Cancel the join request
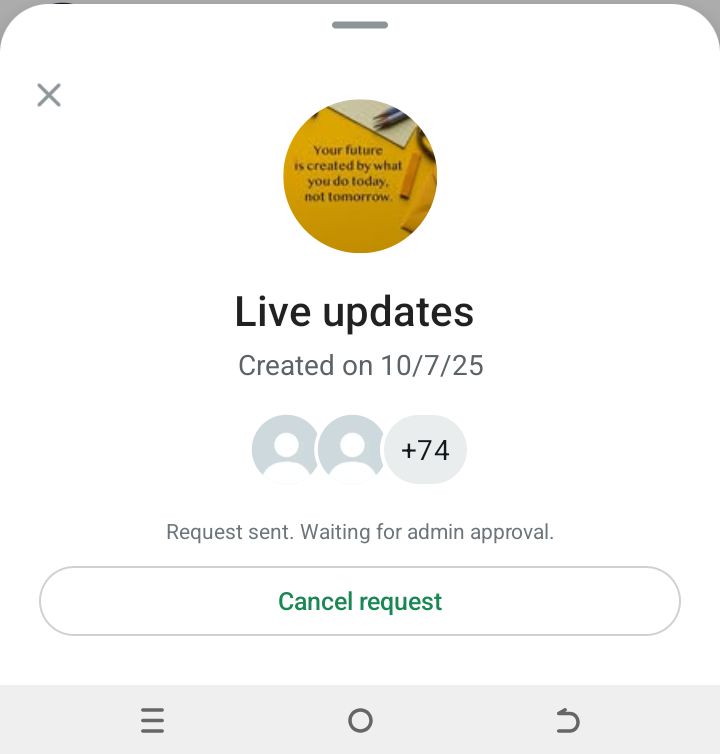This screenshot has width=720, height=754. (360, 601)
